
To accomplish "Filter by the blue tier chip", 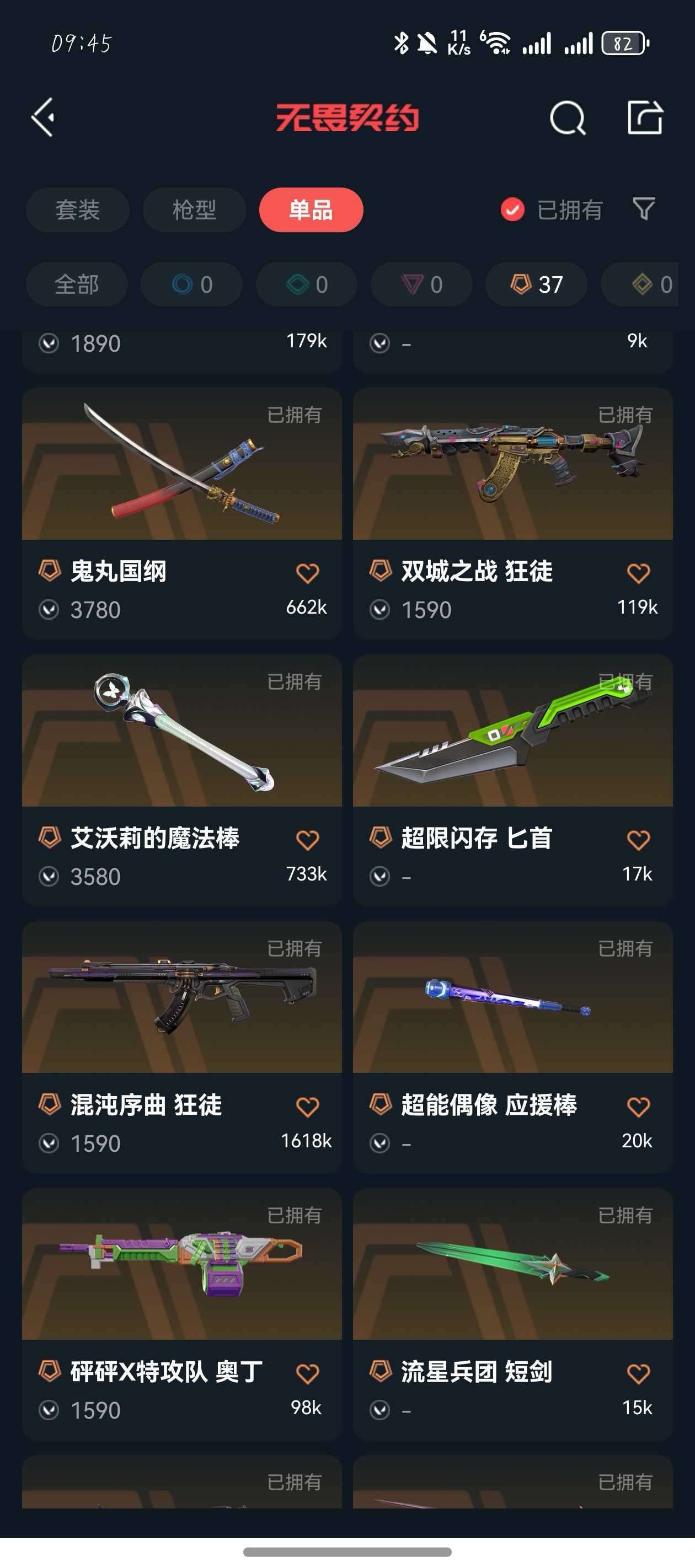I will point(191,284).
